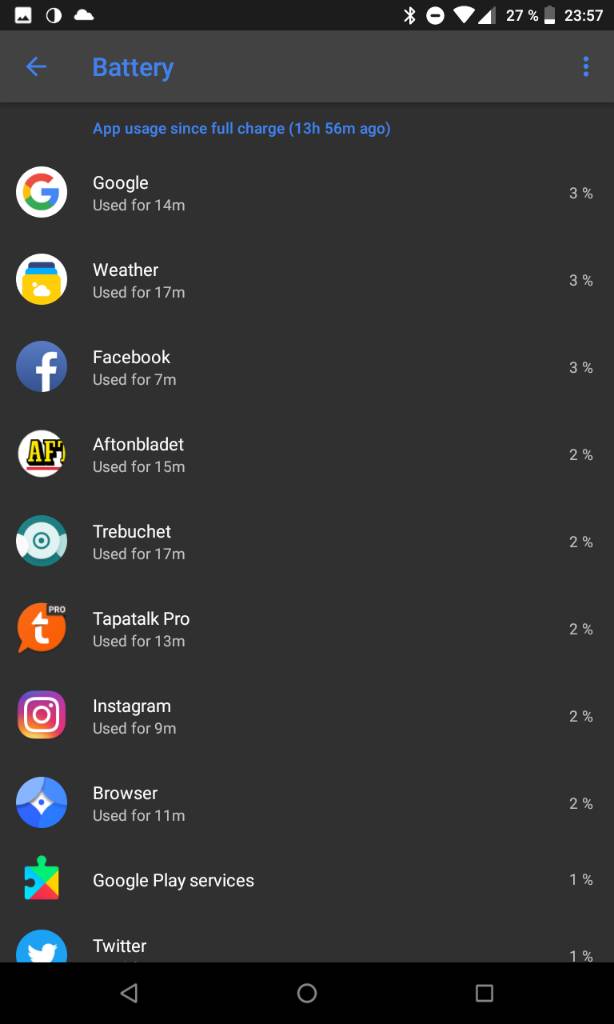Open Google battery usage details
The width and height of the screenshot is (614, 1024).
point(306,193)
